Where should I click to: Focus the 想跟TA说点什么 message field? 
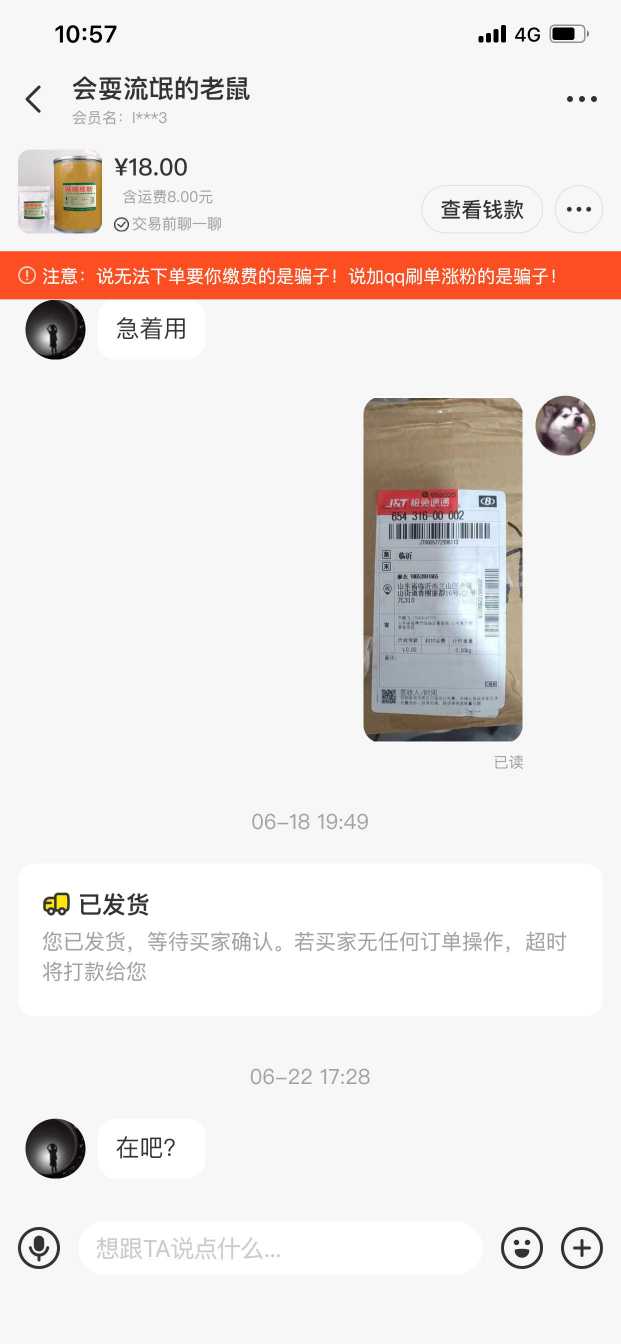click(x=280, y=1247)
